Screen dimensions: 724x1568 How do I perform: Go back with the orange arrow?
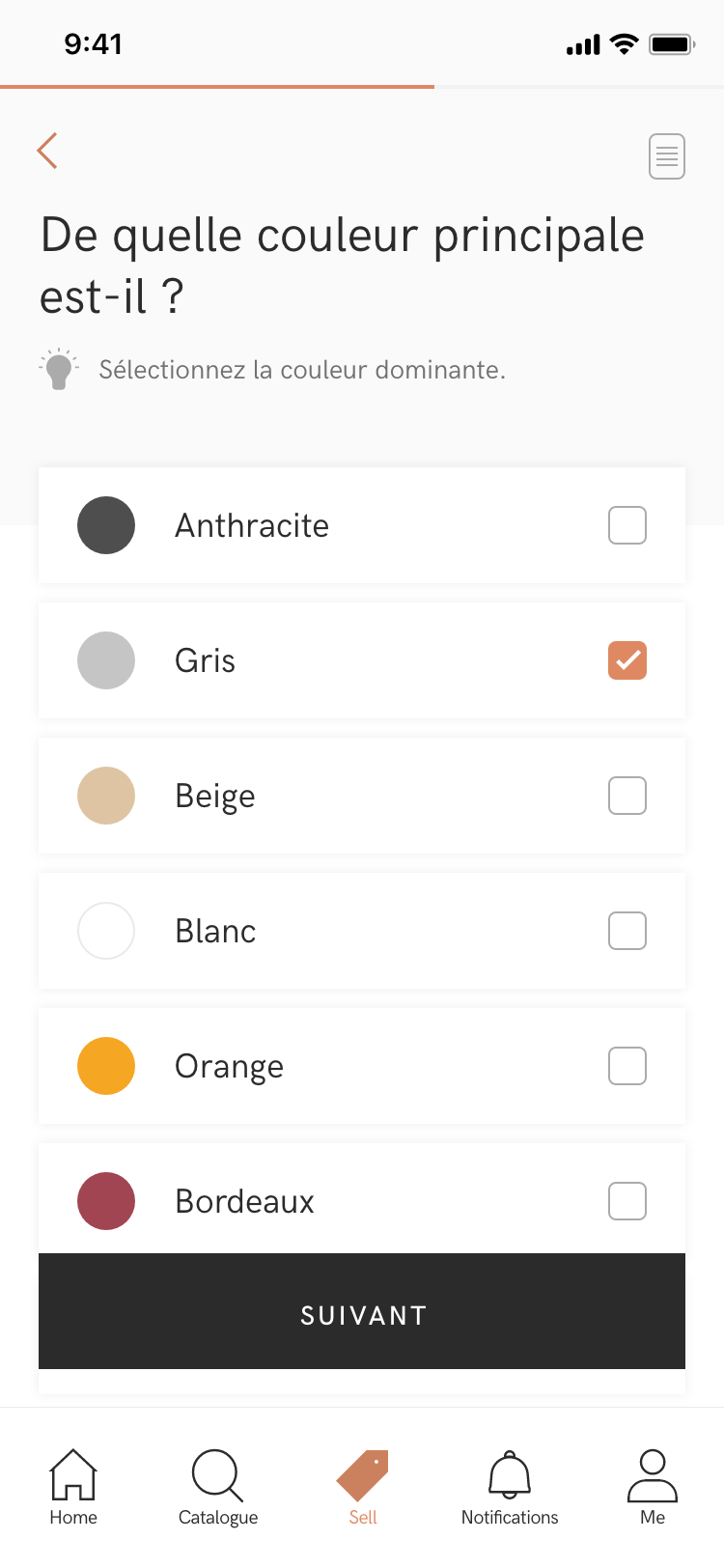(47, 151)
